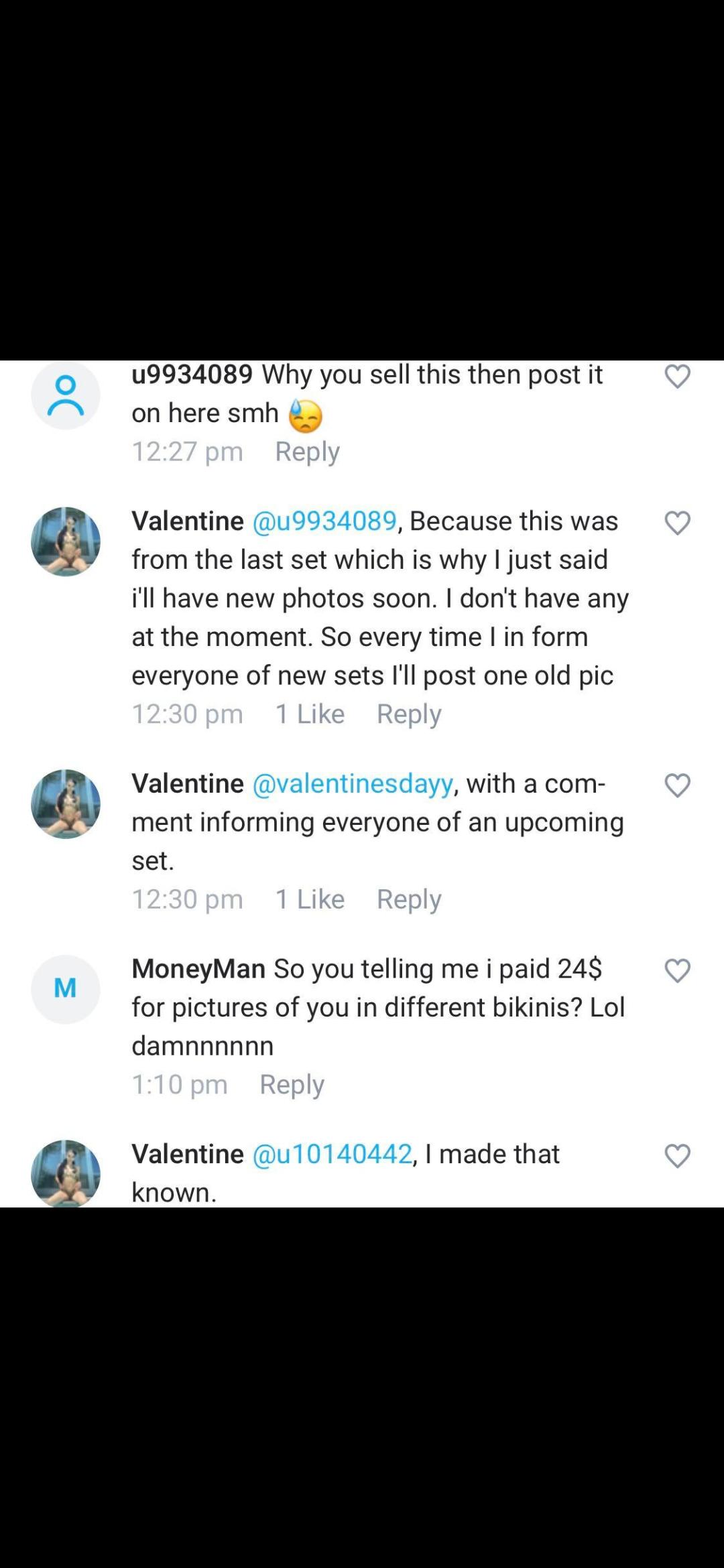Reply to MoneyMan's comment
The width and height of the screenshot is (724, 1568).
[x=291, y=1084]
